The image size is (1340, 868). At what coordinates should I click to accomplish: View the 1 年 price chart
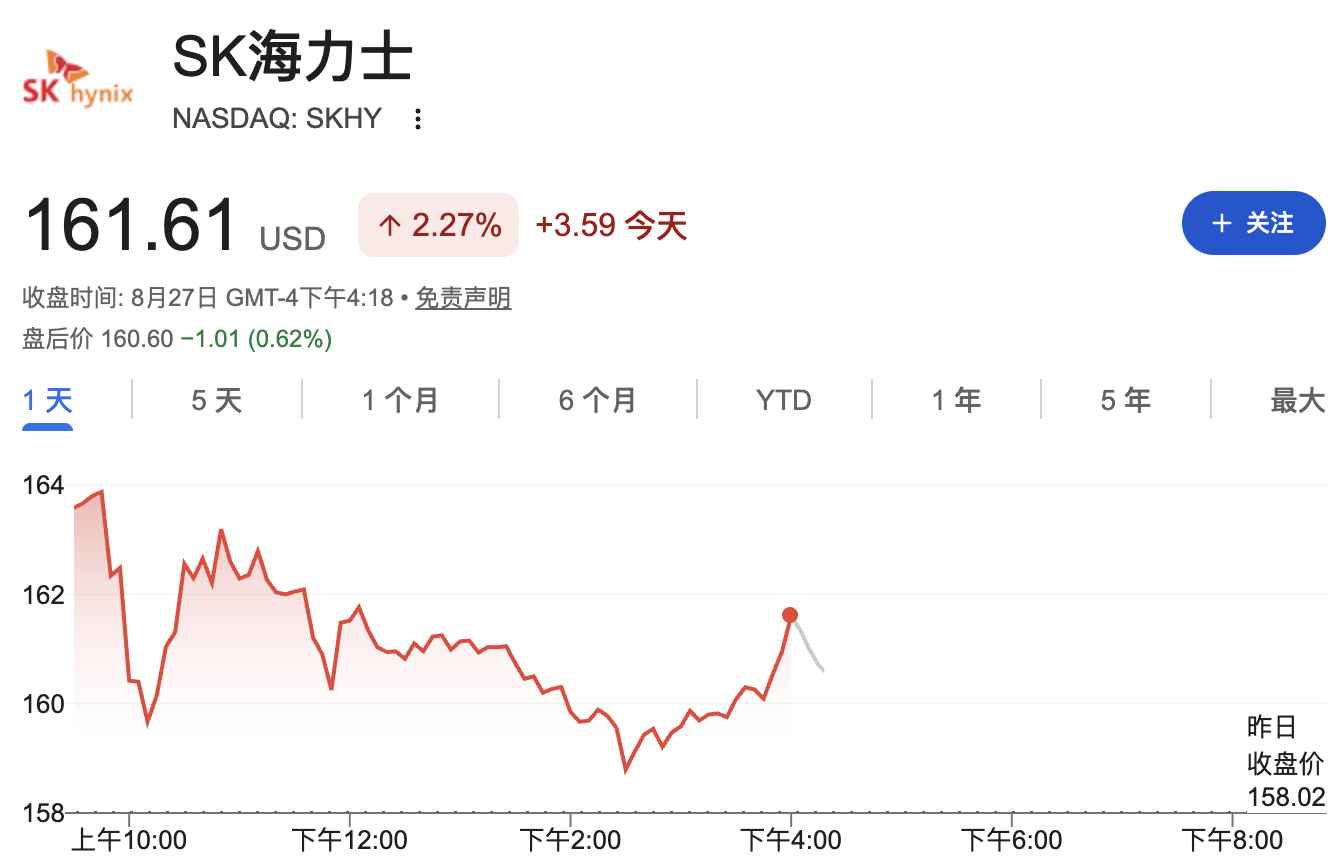(x=956, y=401)
